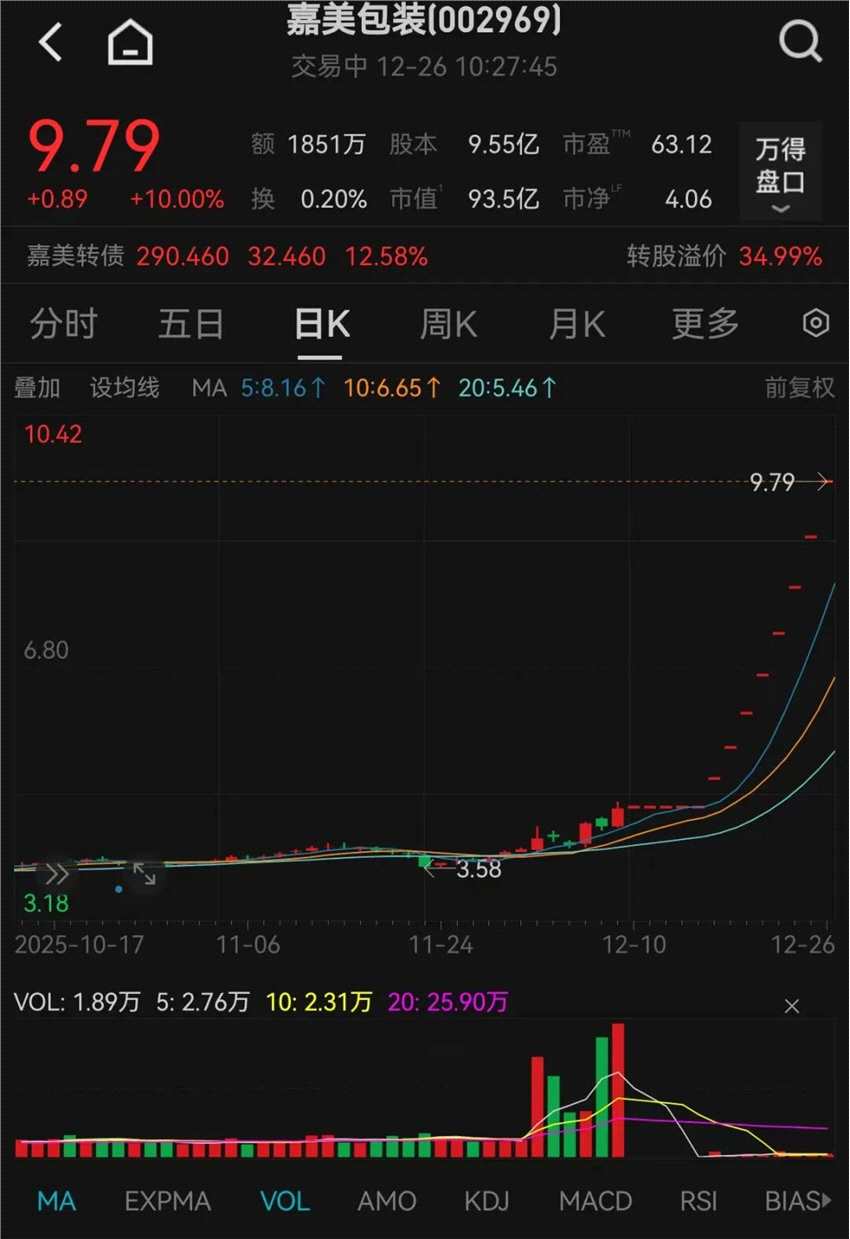The height and width of the screenshot is (1239, 850).
Task: Open chart settings hexagon icon
Action: 816,324
